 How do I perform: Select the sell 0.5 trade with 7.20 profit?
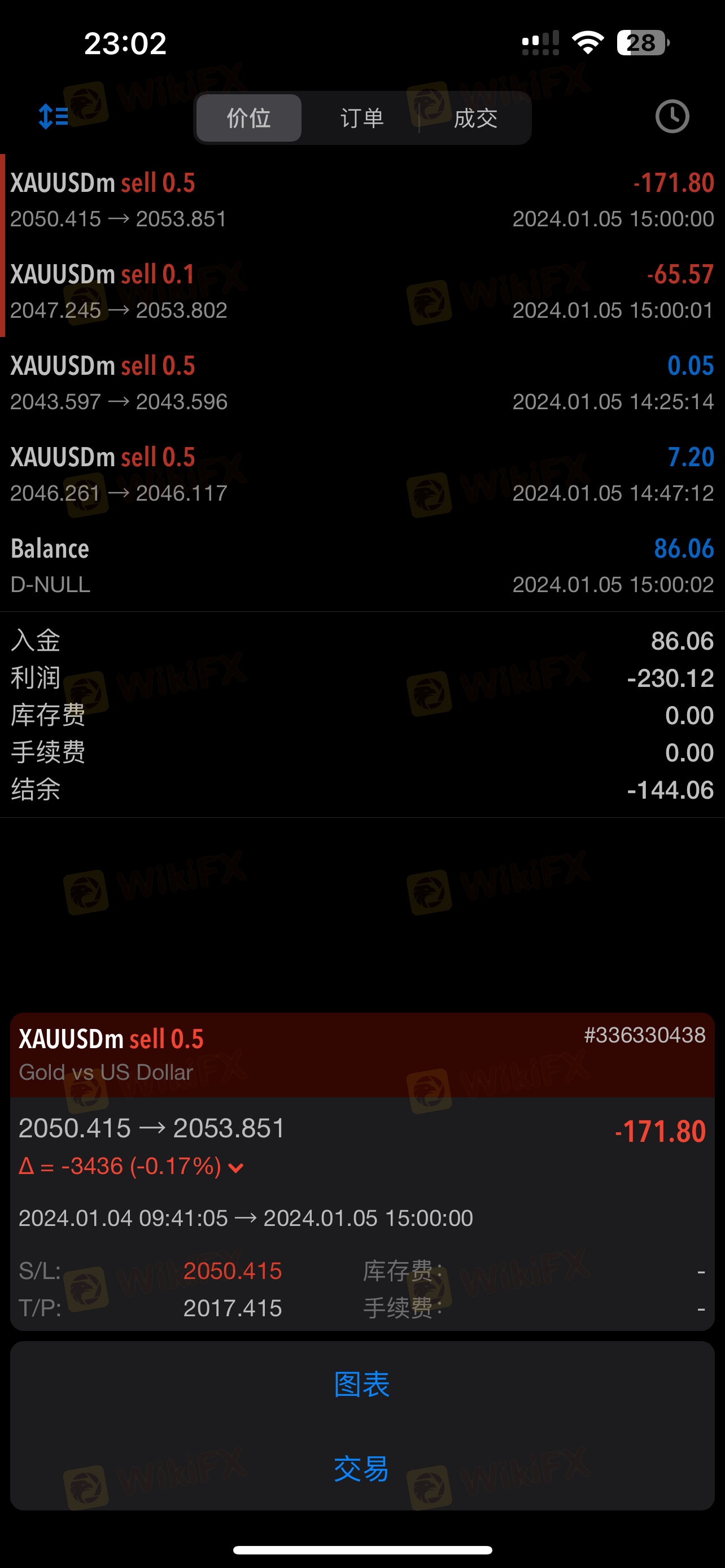(361, 474)
